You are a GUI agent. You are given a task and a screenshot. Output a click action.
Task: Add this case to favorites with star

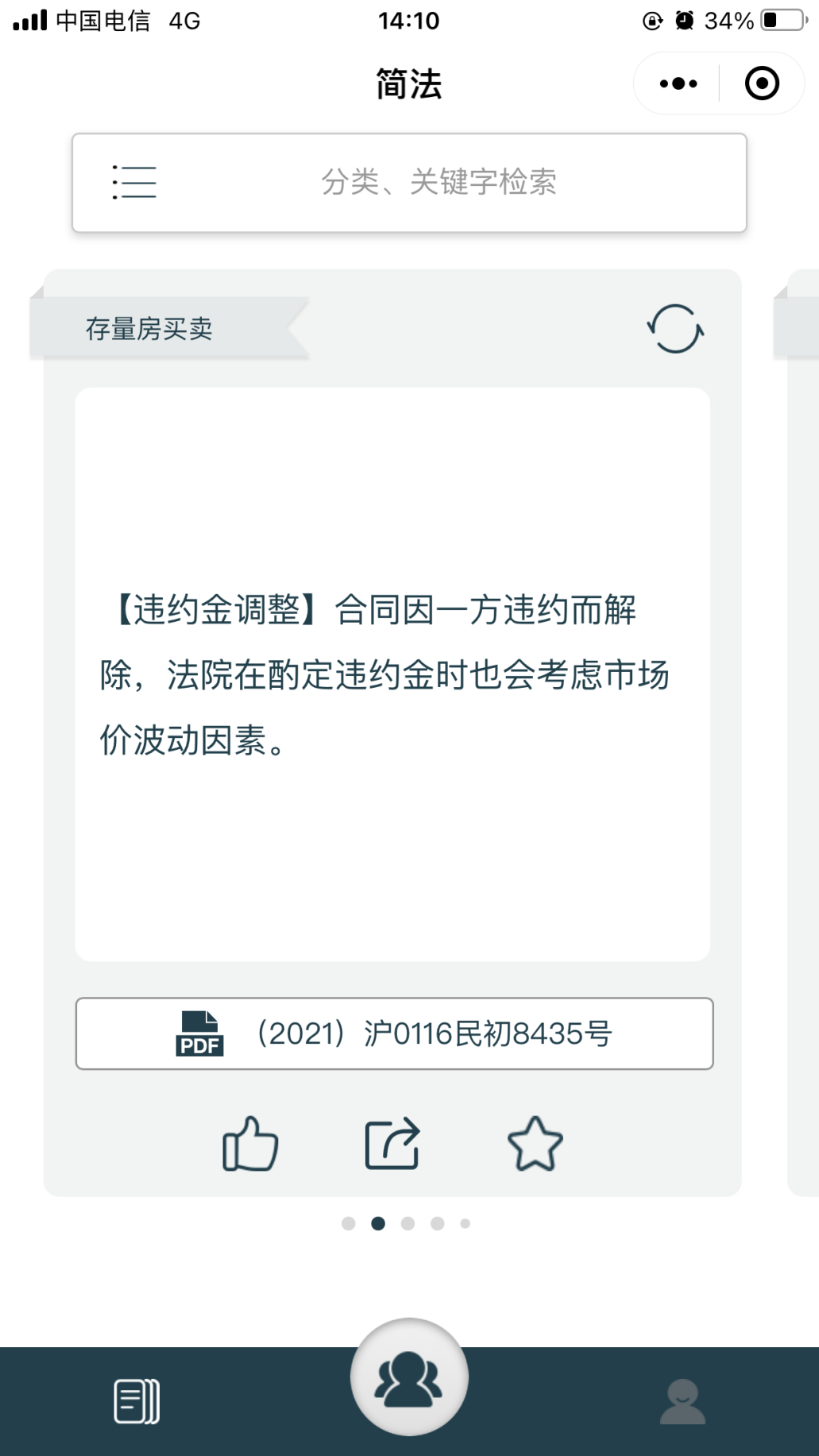point(535,1144)
